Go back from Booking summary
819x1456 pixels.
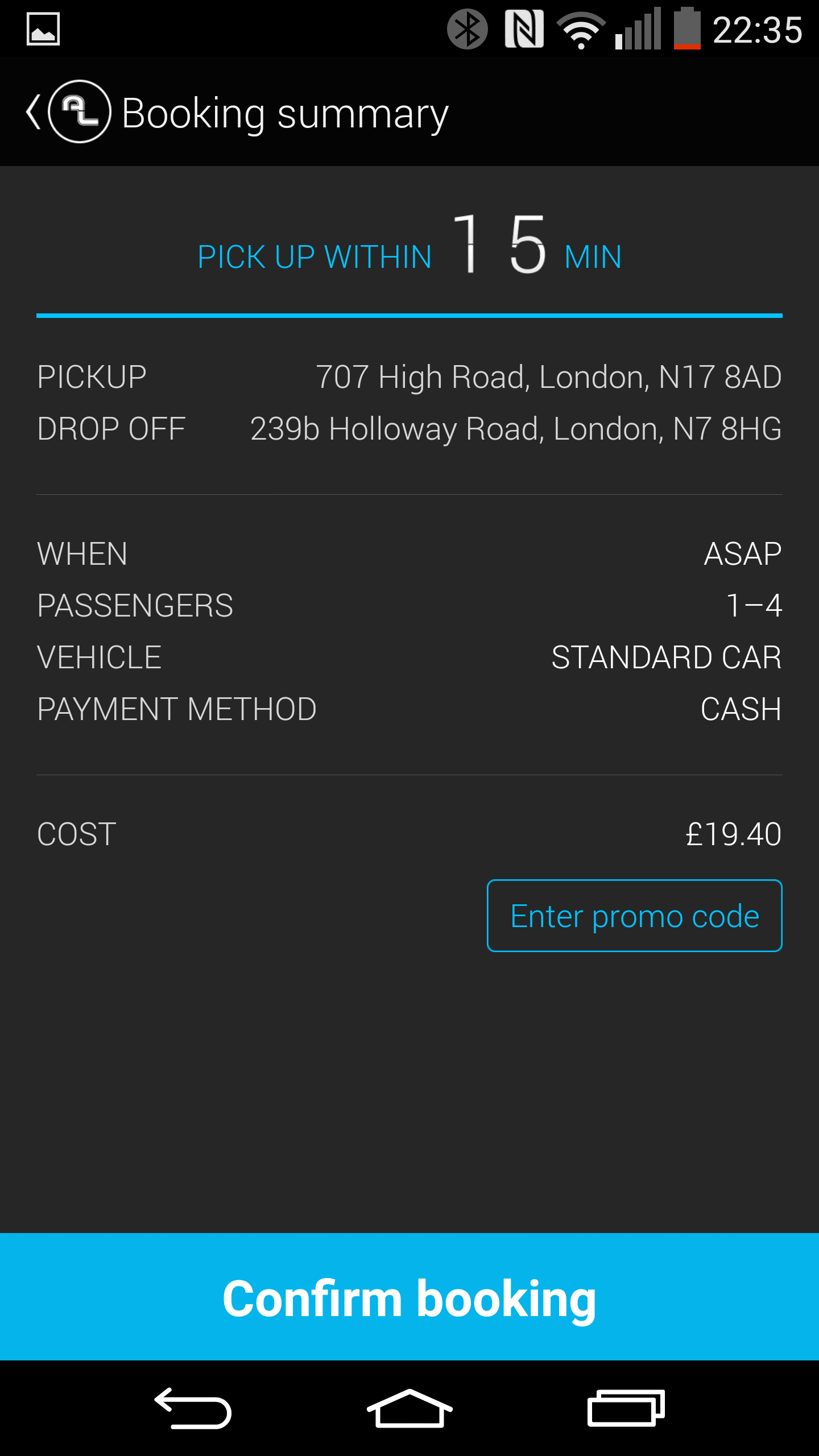(x=68, y=111)
